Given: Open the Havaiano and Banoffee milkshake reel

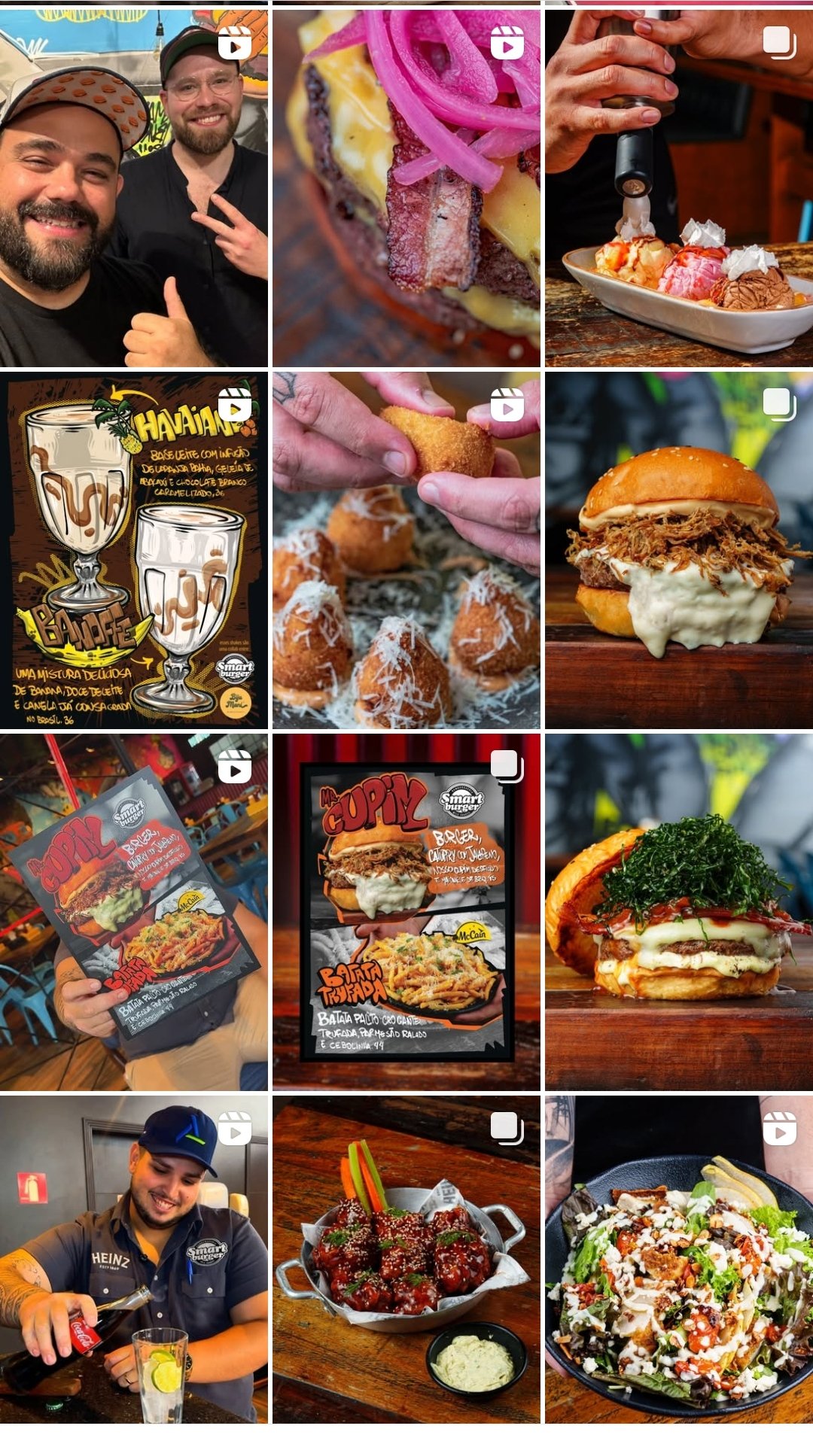Looking at the screenshot, I should tap(133, 550).
